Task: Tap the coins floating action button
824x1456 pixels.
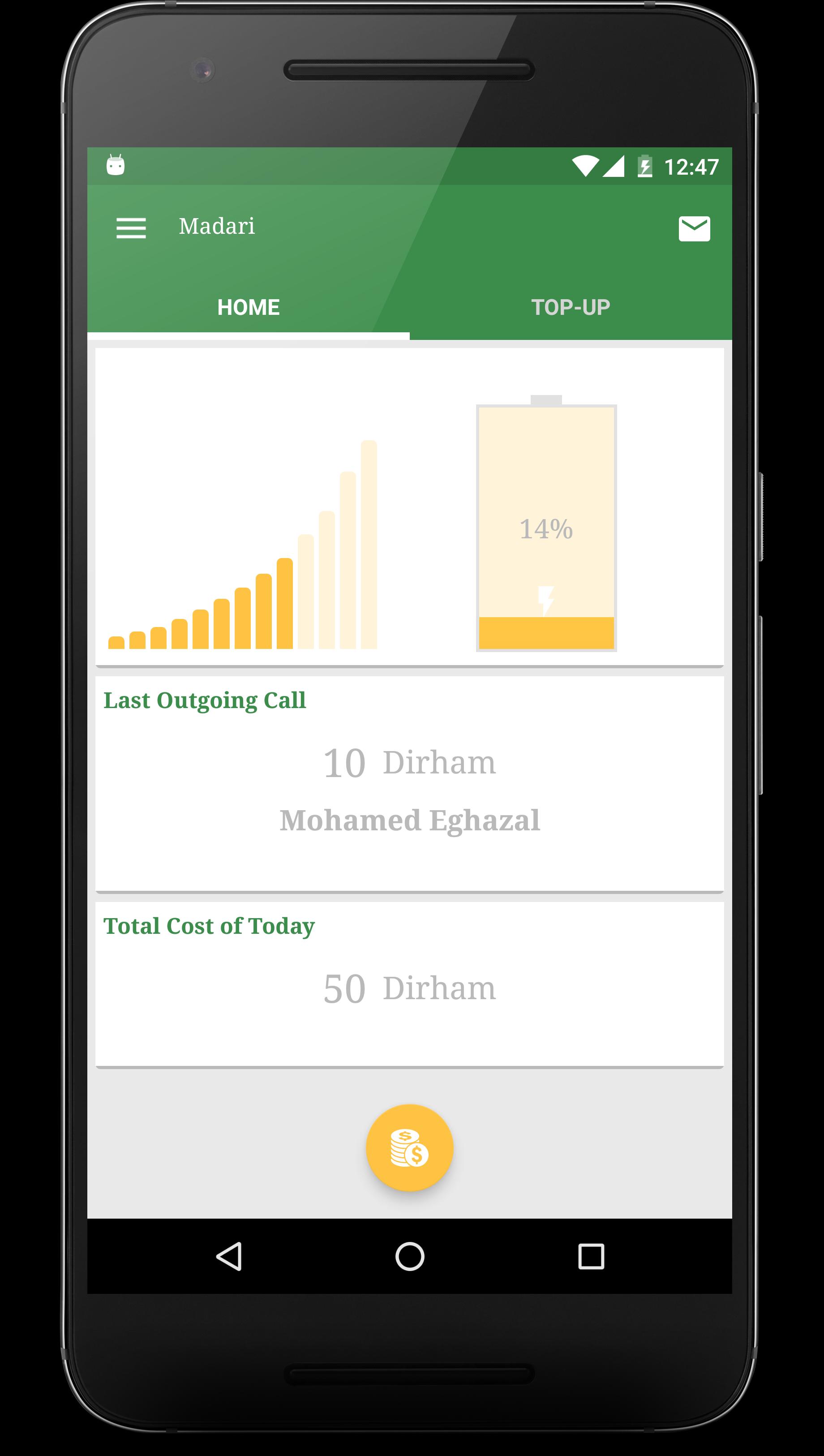Action: (409, 1147)
